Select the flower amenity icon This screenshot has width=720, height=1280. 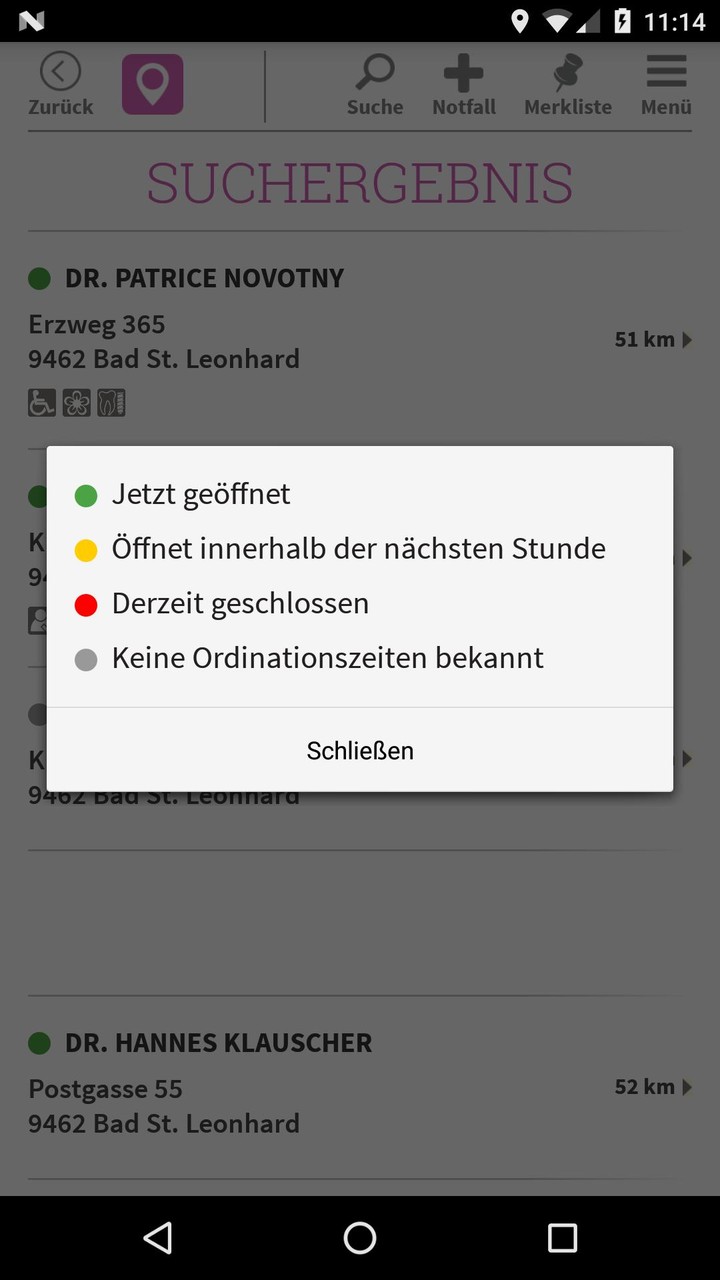(76, 402)
